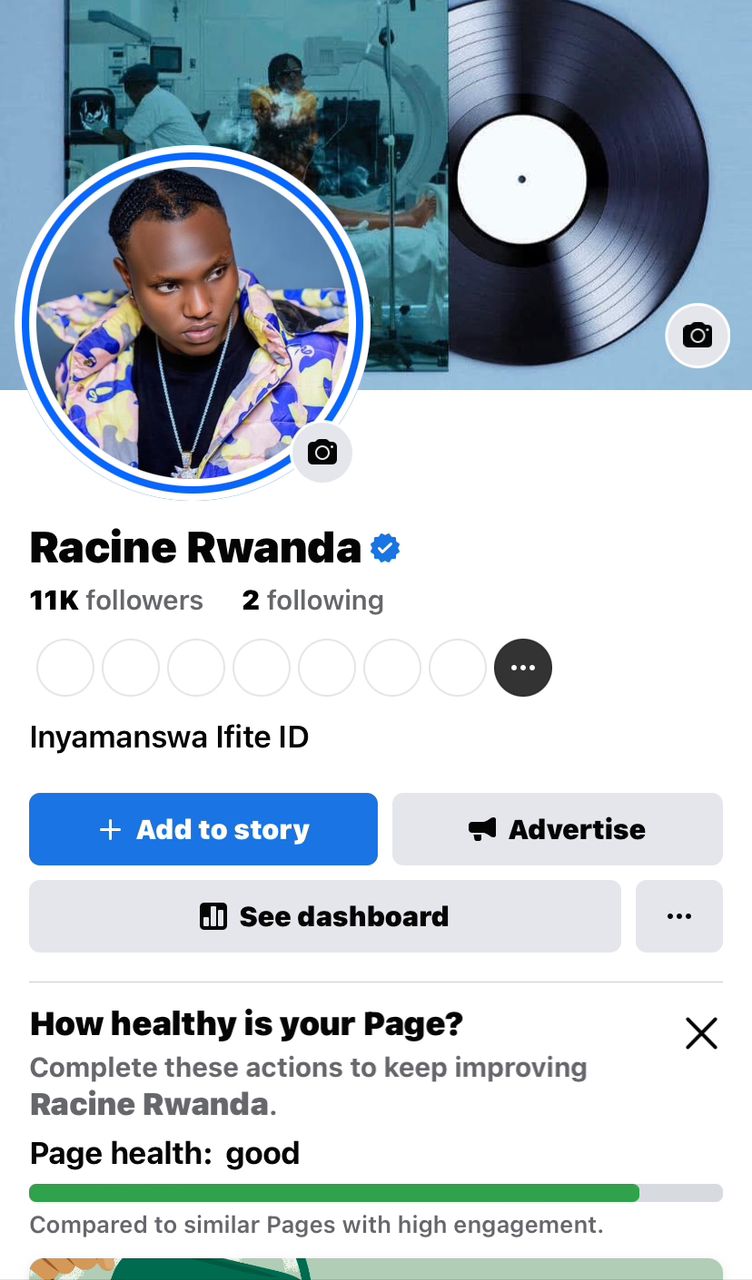Viewport: 752px width, 1280px height.
Task: Open more options beside See dashboard
Action: pyautogui.click(x=679, y=916)
